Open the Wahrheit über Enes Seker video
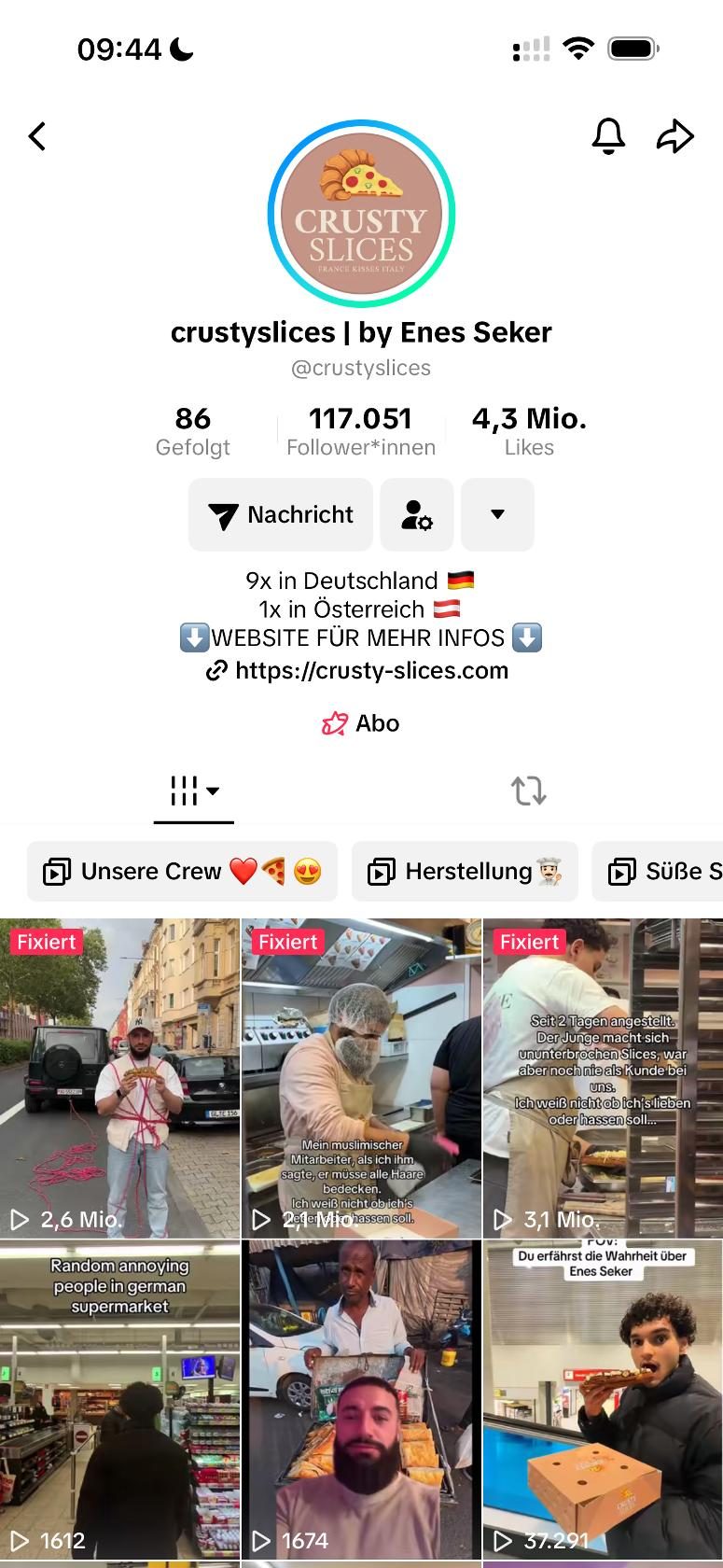Image resolution: width=723 pixels, height=1568 pixels. click(x=604, y=1400)
